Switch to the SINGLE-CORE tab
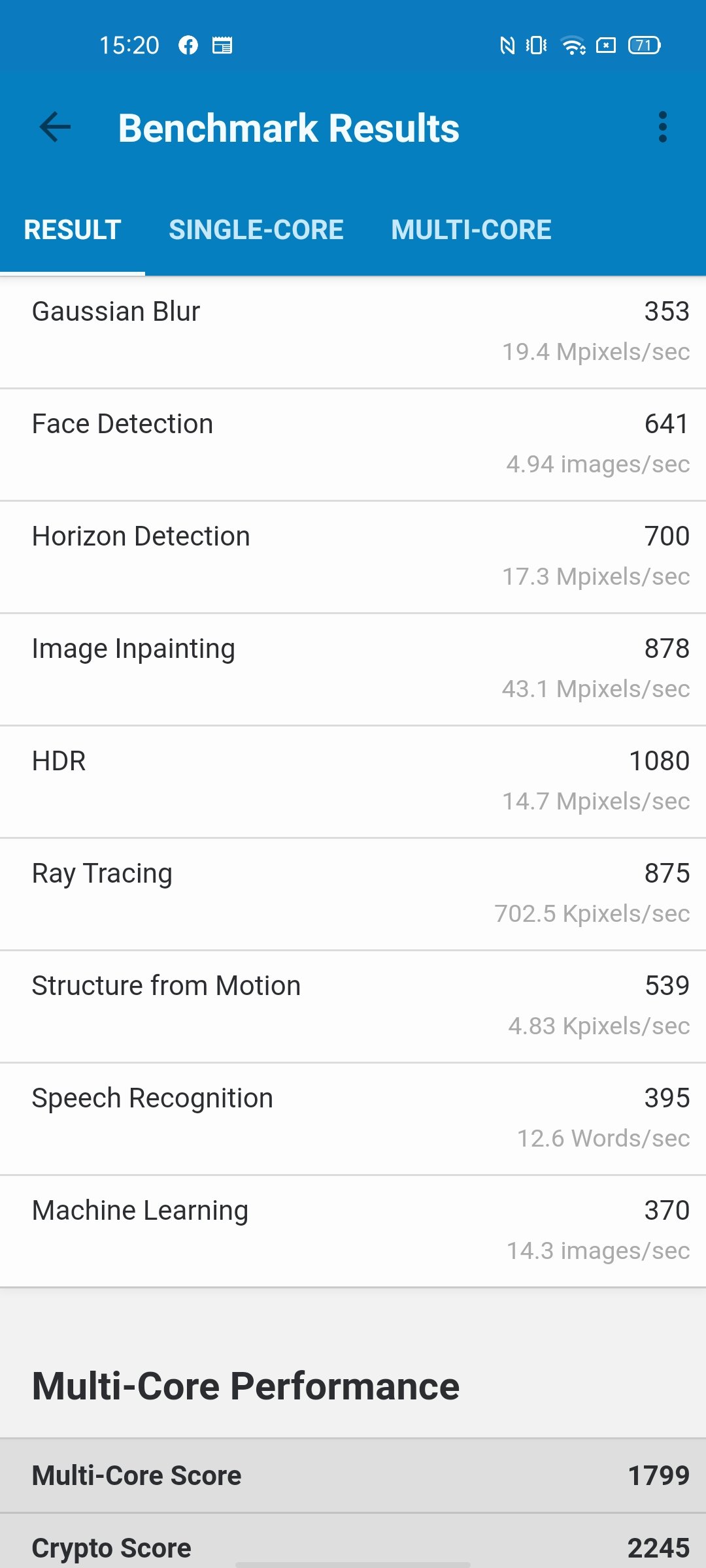The image size is (706, 1568). pyautogui.click(x=256, y=230)
